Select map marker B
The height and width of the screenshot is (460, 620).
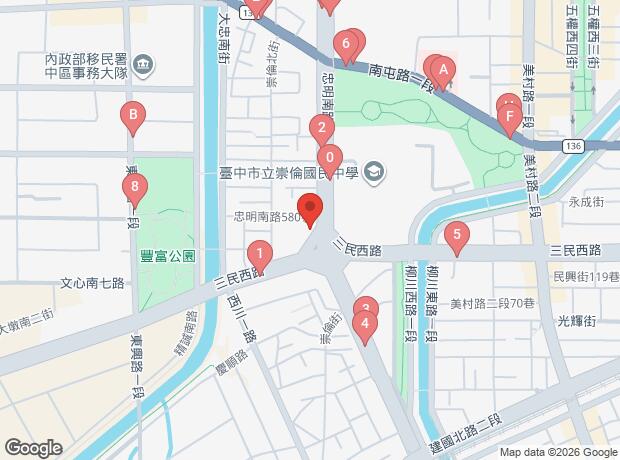tap(133, 118)
